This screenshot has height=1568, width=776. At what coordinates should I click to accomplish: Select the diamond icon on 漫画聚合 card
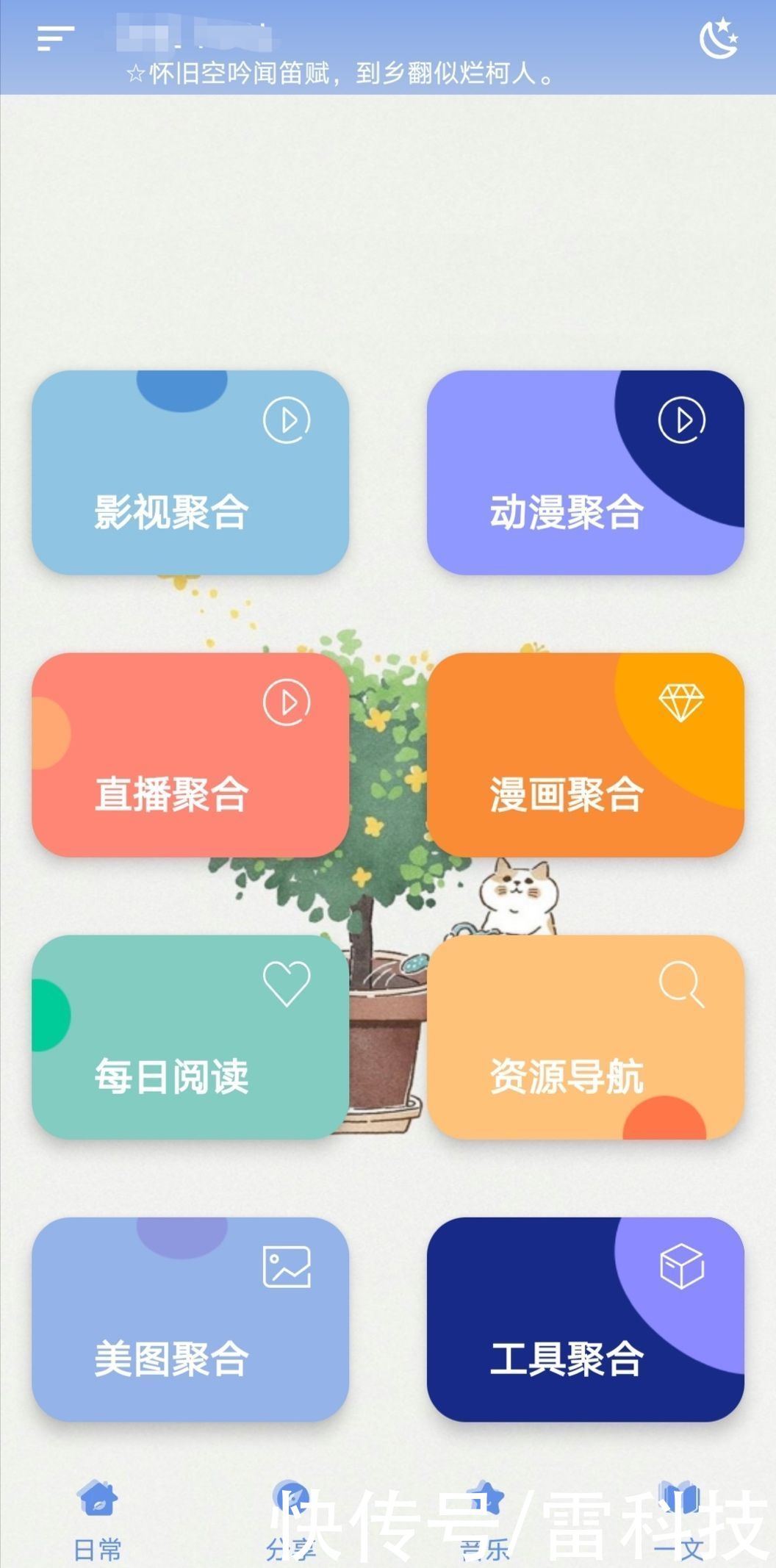click(682, 700)
